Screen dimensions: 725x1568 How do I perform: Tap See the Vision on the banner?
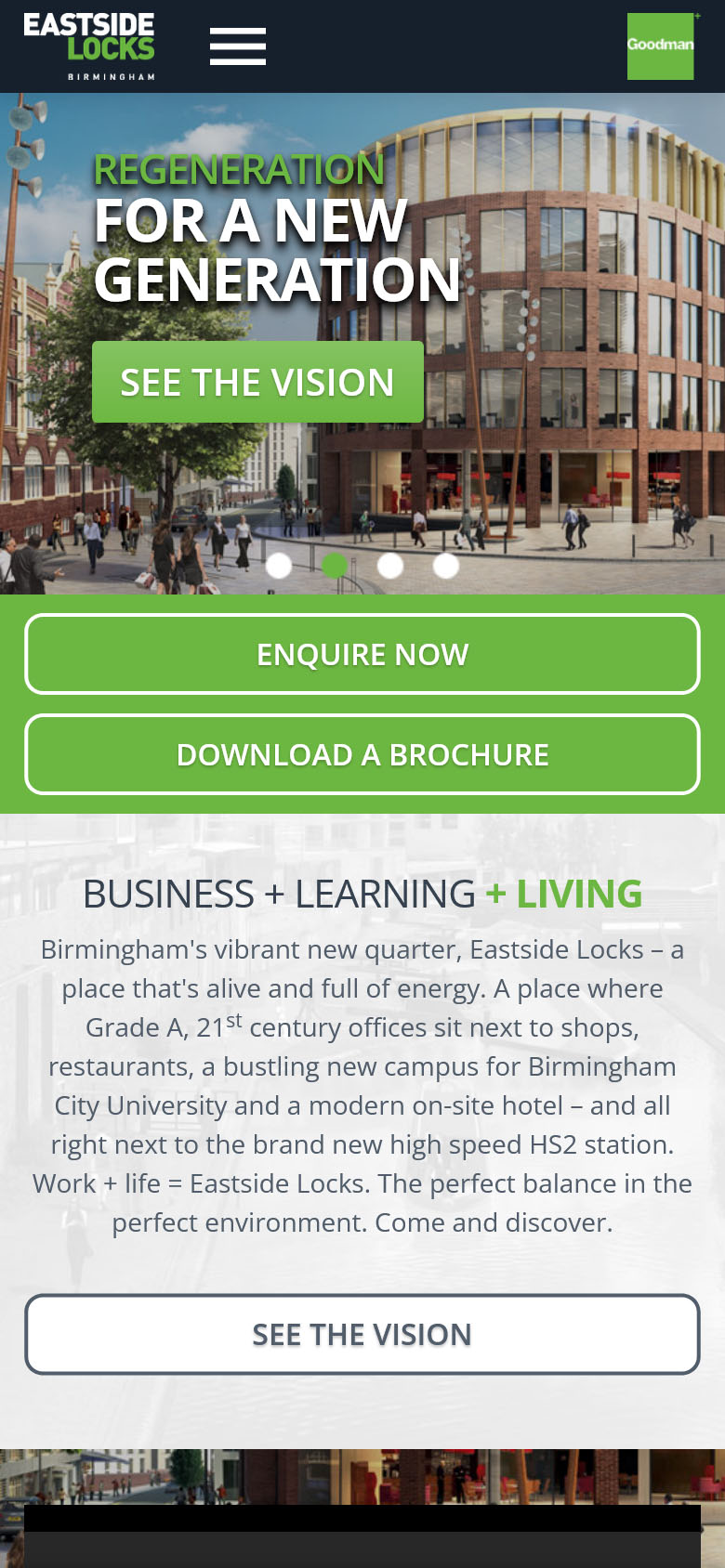[x=257, y=382]
